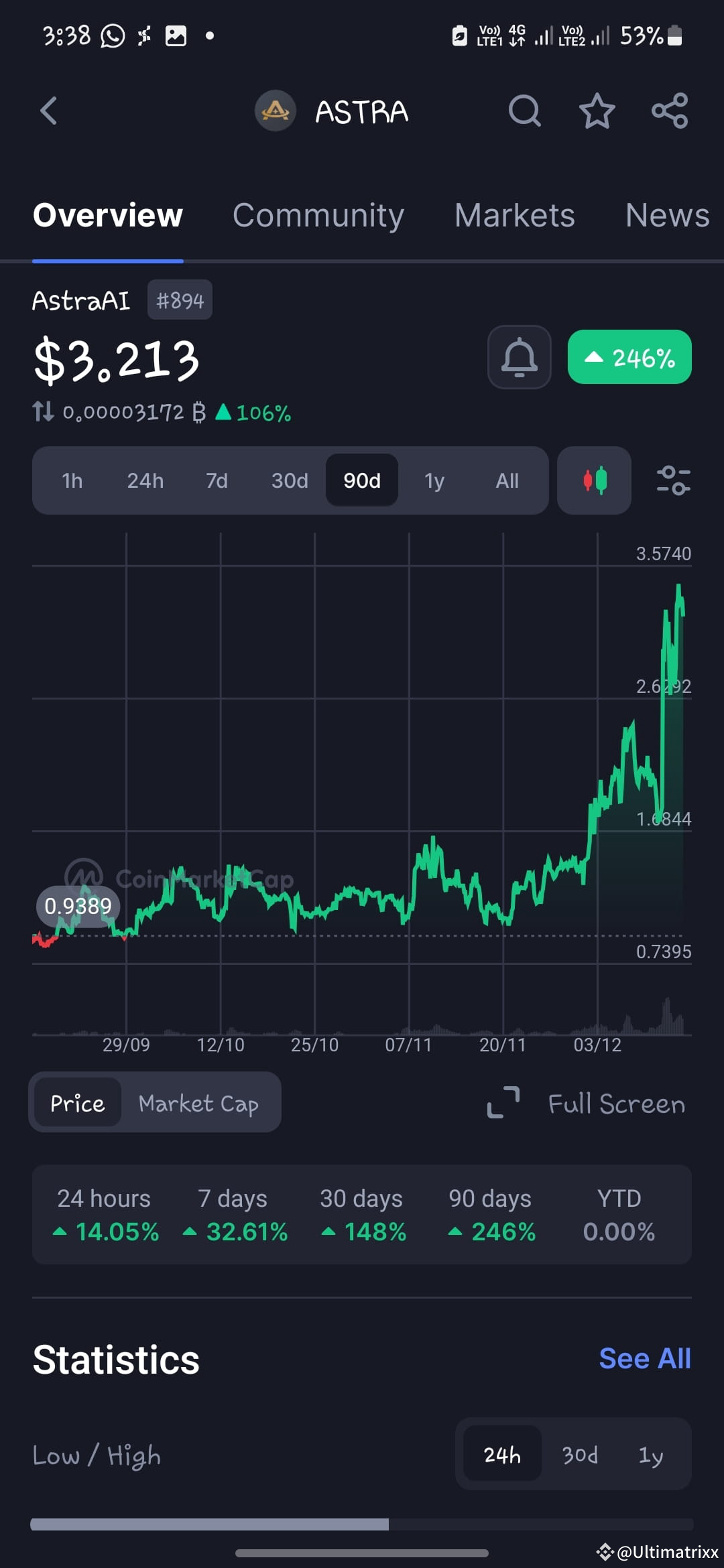Toggle chart display to Market Cap
The width and height of the screenshot is (724, 1568).
pyautogui.click(x=198, y=1102)
